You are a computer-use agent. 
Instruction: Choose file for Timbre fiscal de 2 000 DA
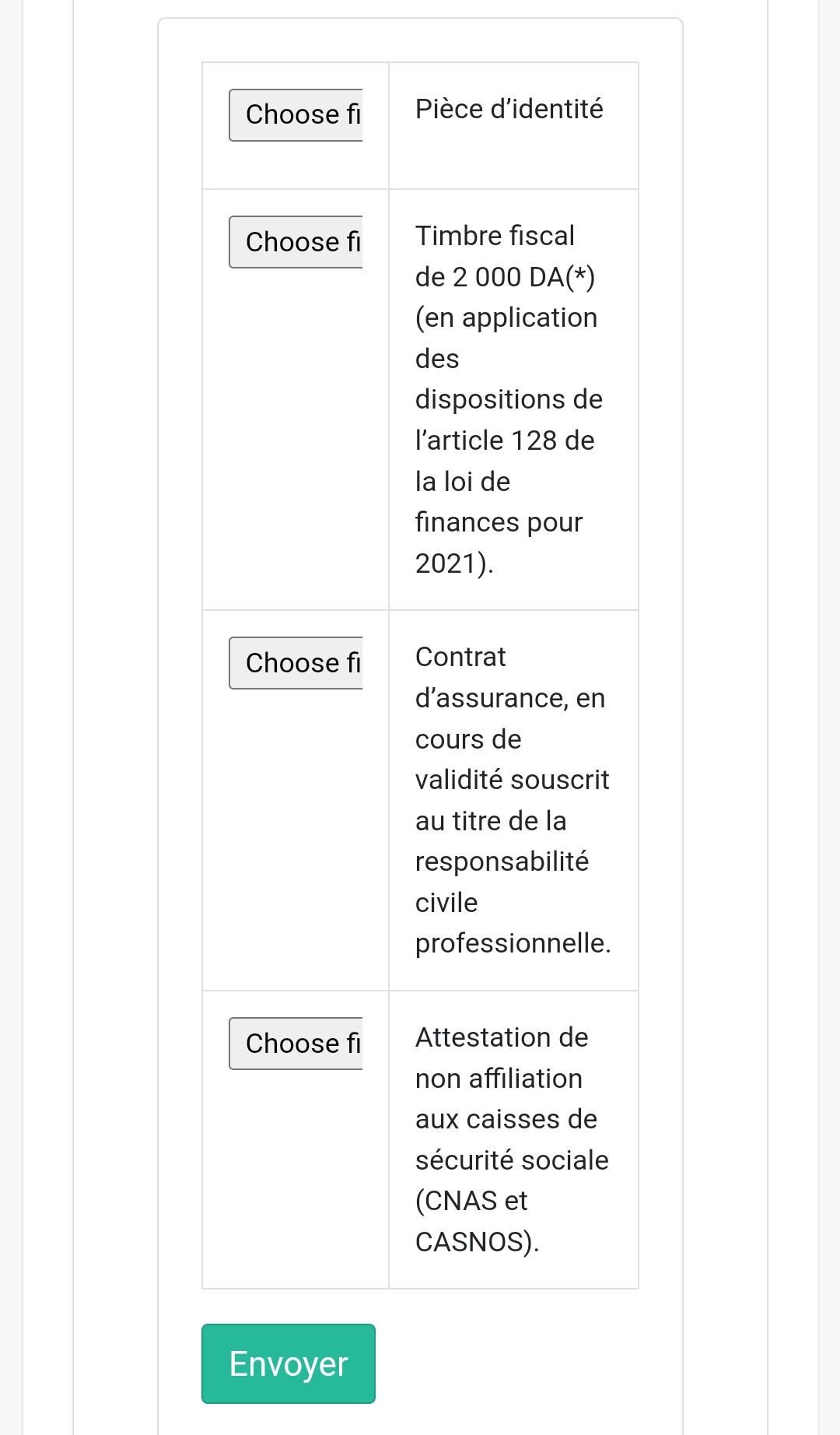[x=296, y=242]
